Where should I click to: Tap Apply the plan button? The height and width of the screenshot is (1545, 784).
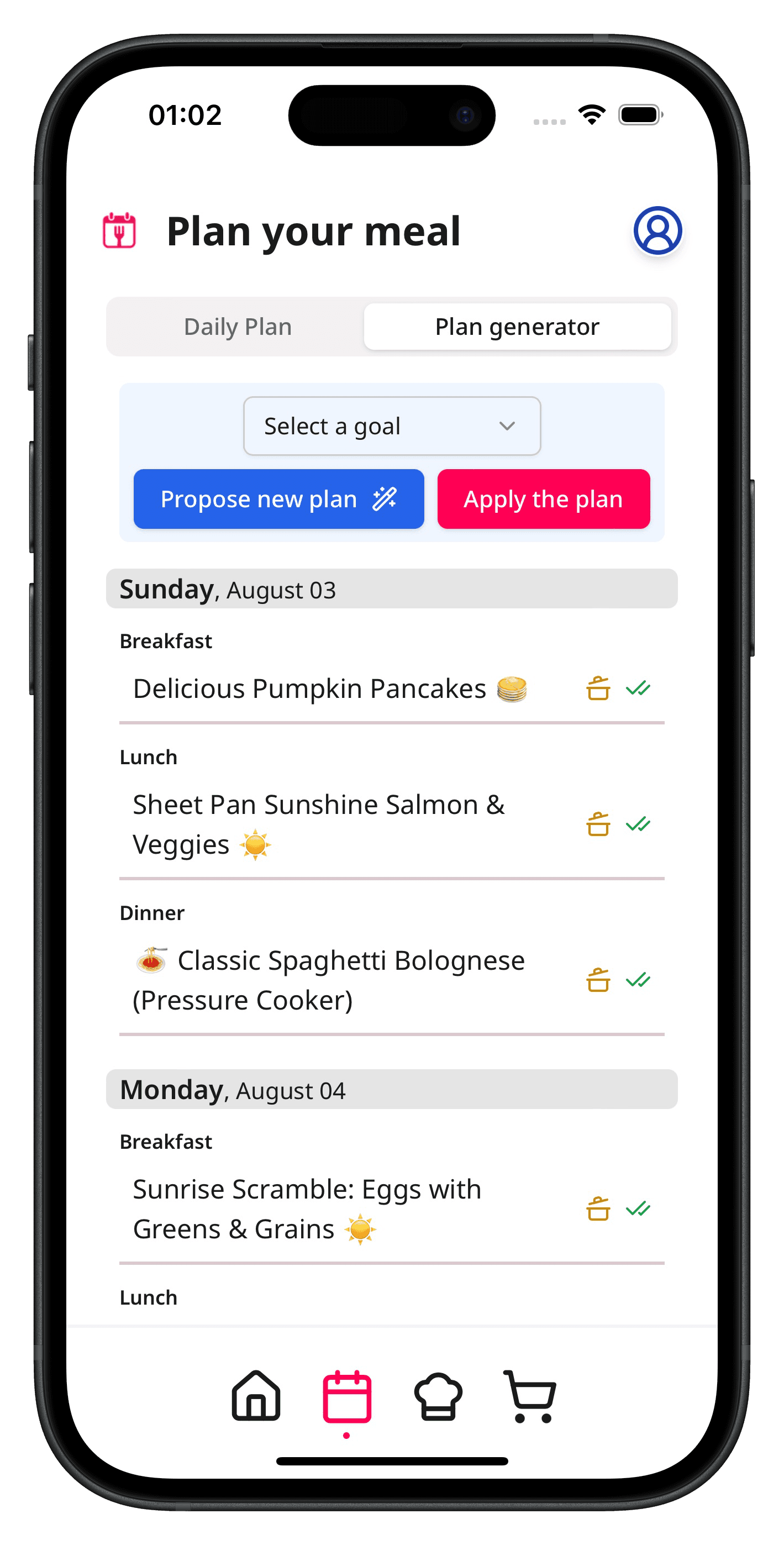point(543,499)
